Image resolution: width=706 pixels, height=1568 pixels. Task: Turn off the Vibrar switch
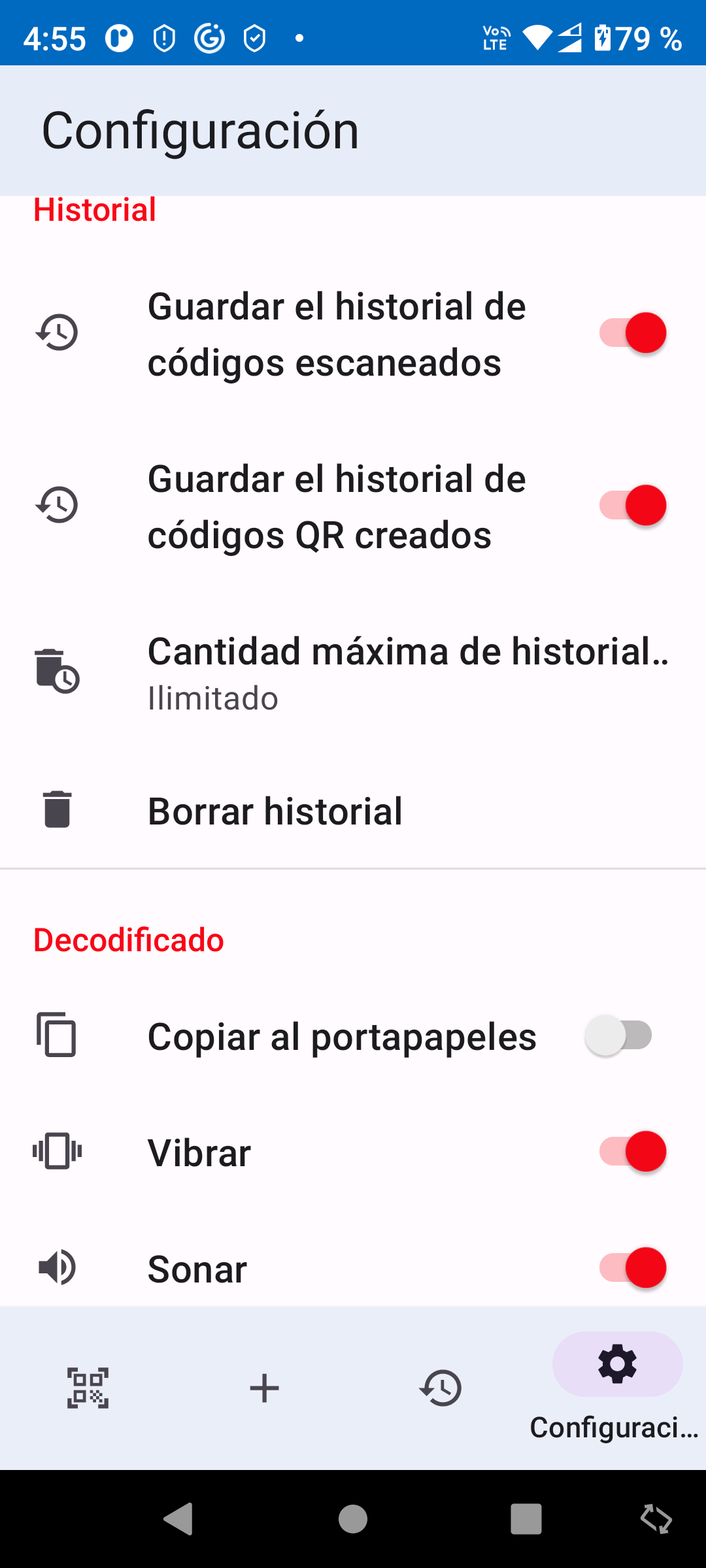coord(633,1152)
